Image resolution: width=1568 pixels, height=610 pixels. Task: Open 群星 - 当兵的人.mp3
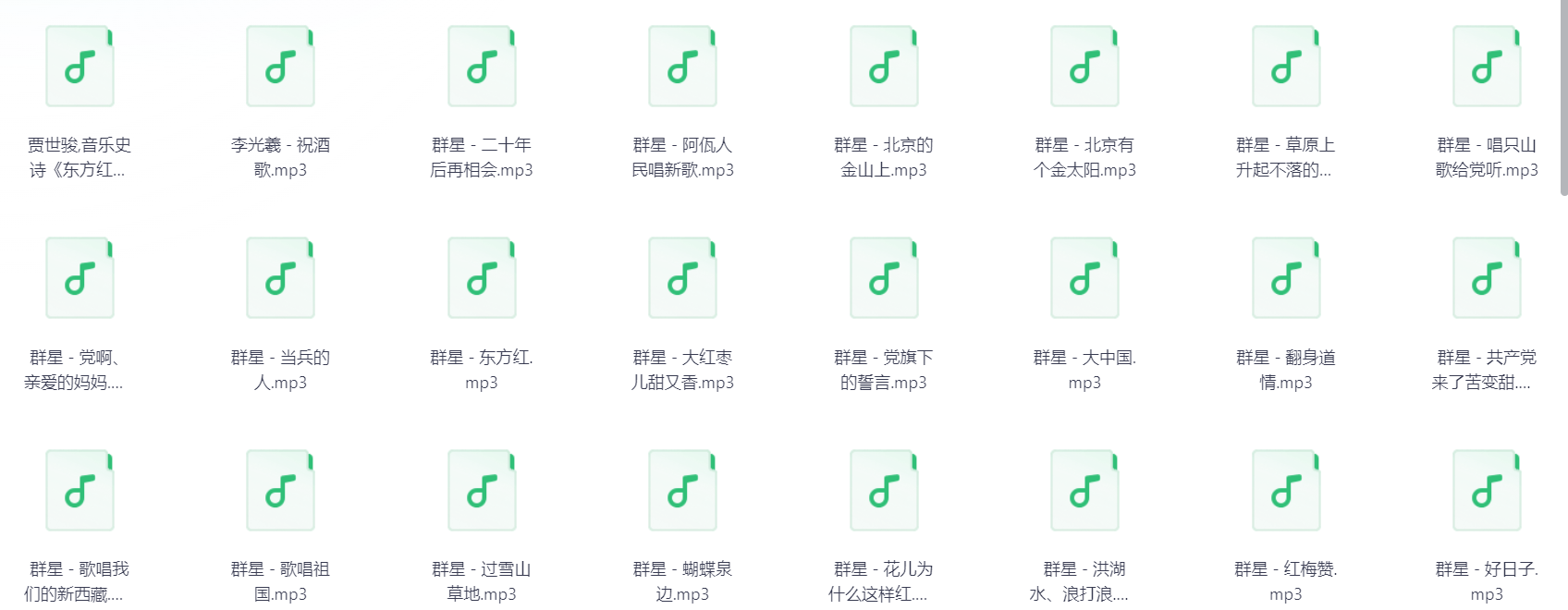(280, 279)
